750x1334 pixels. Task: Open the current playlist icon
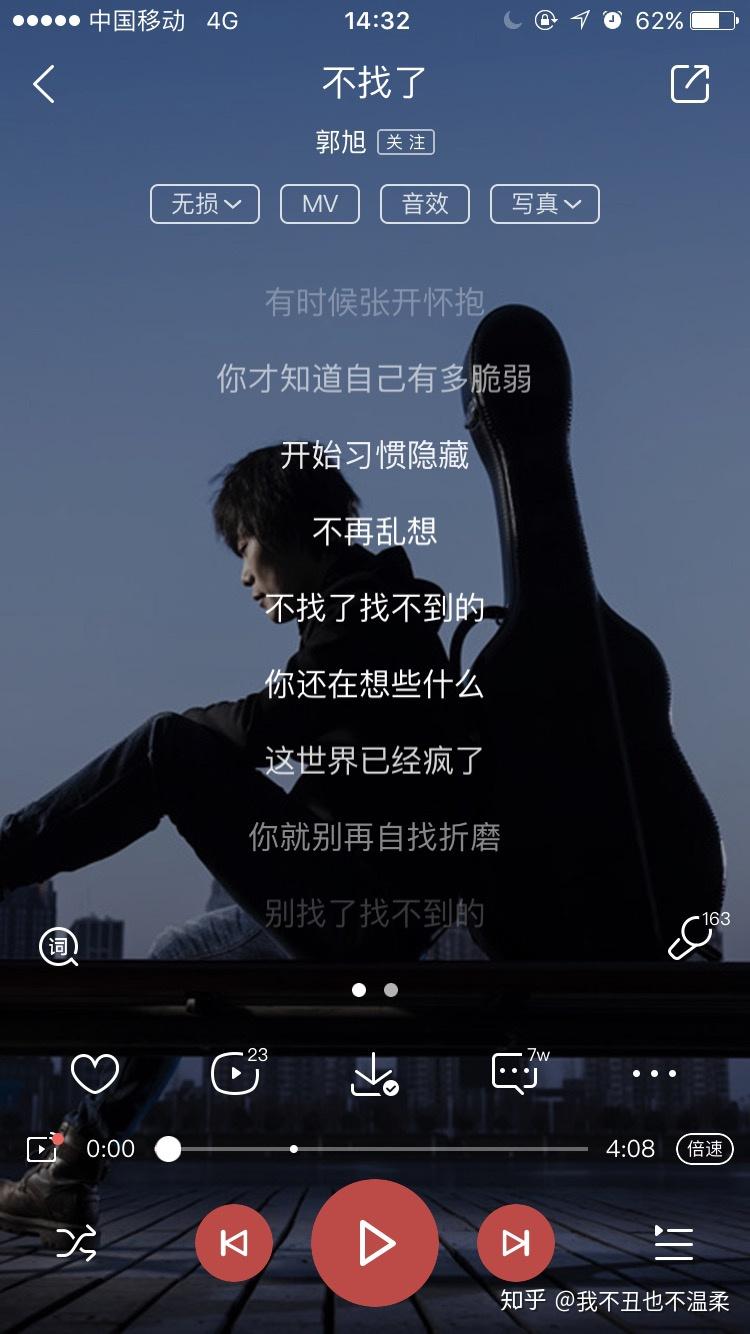click(x=675, y=1243)
